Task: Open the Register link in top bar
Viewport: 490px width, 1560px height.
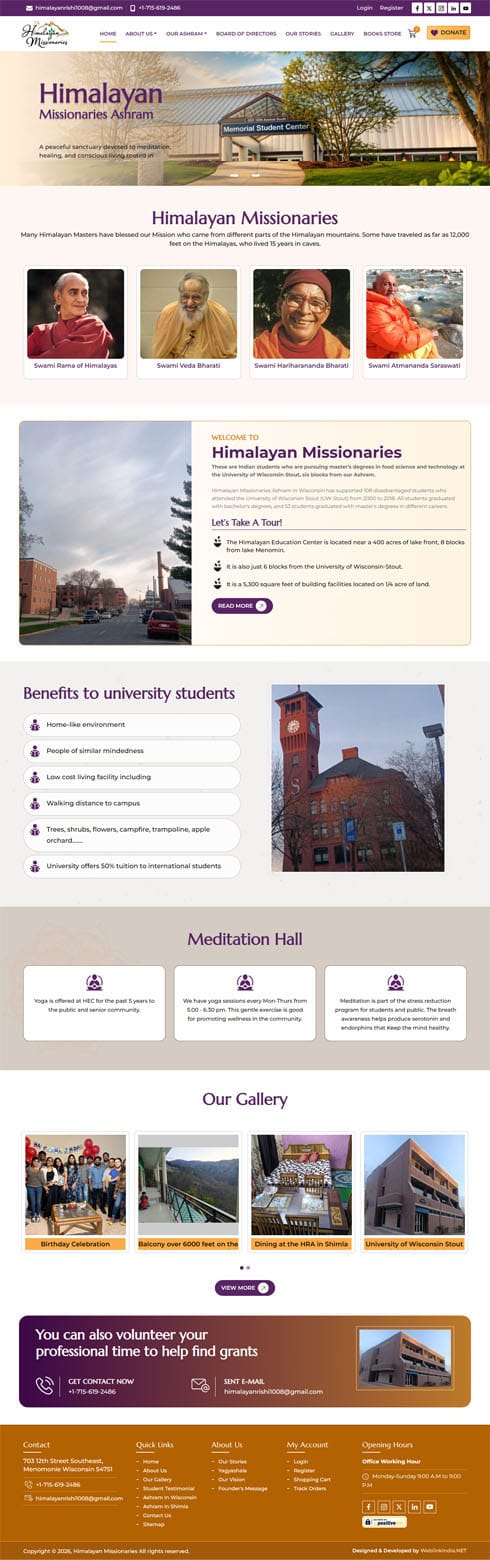Action: pyautogui.click(x=391, y=7)
